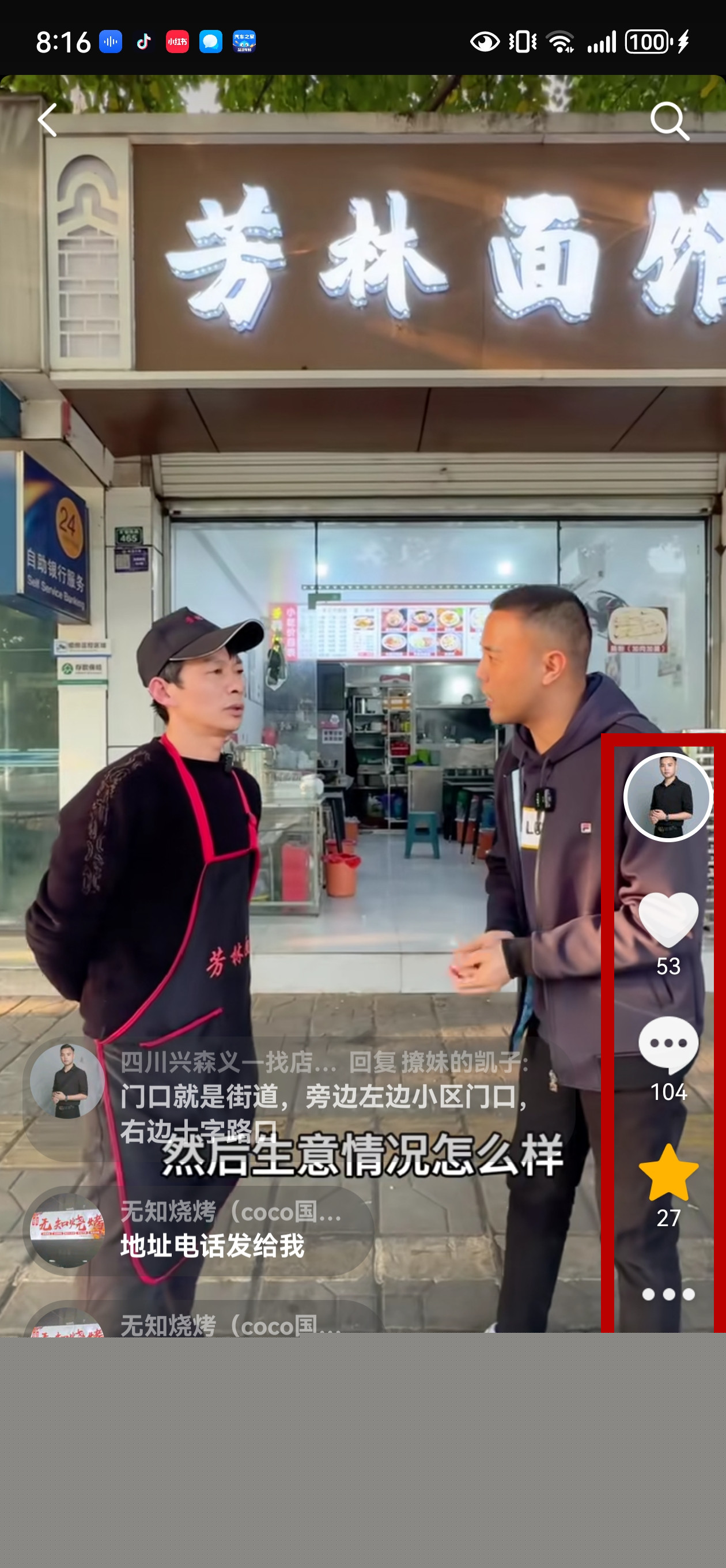Like the video with the heart icon
The image size is (726, 1568).
click(668, 919)
